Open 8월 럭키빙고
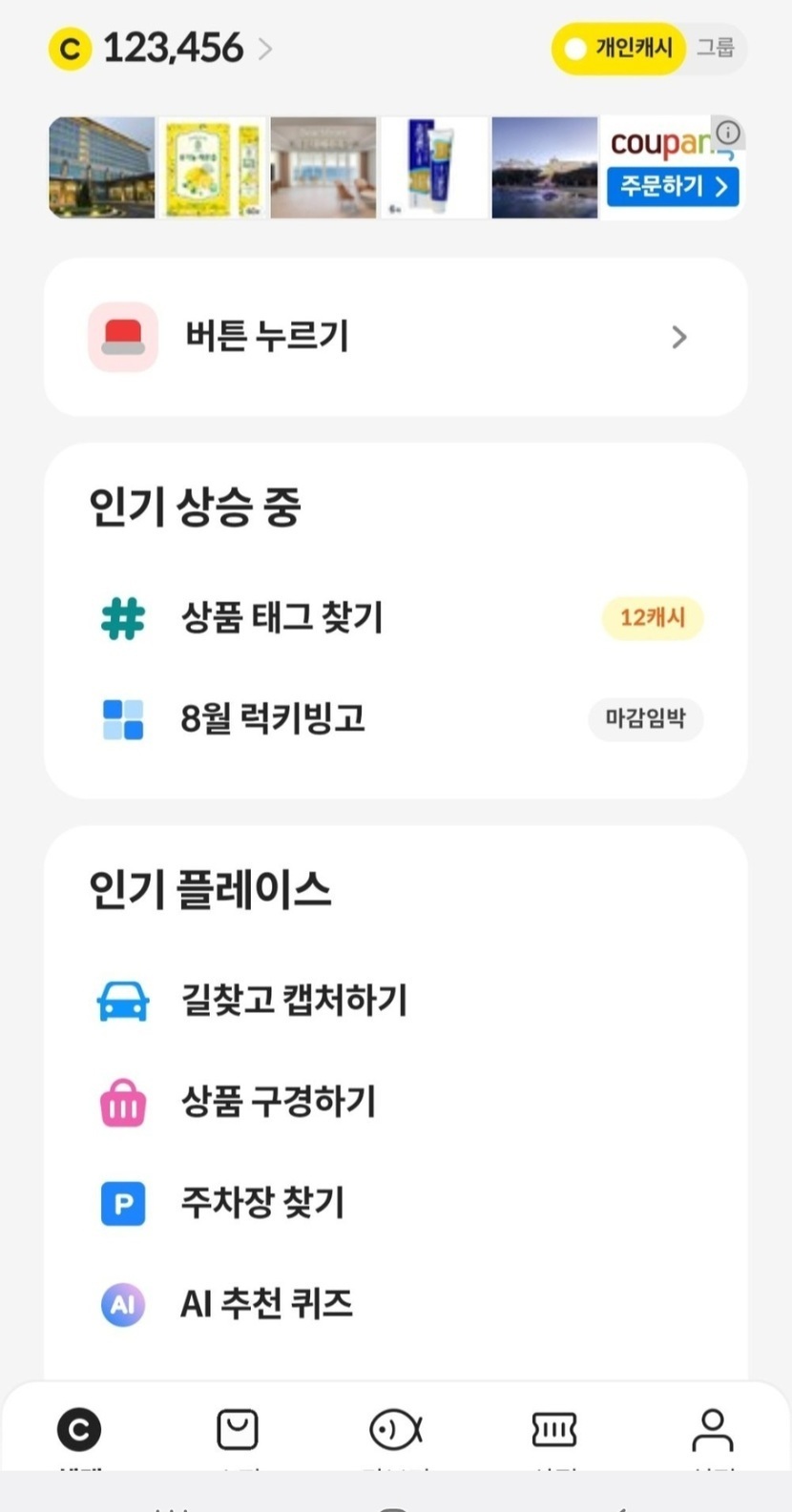This screenshot has width=792, height=1512. (x=395, y=718)
